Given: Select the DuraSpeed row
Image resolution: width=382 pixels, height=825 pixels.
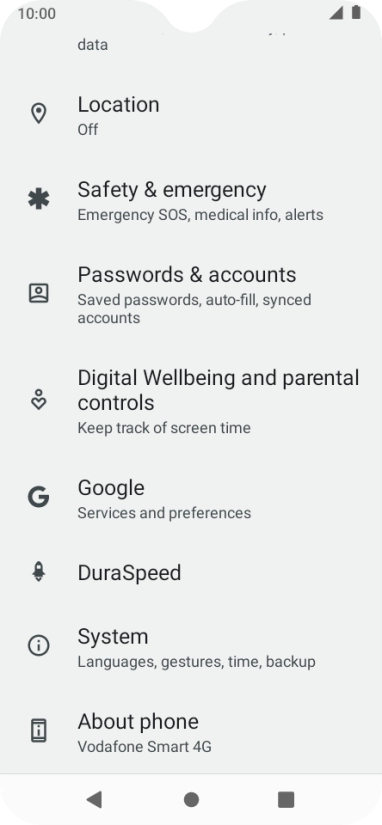Looking at the screenshot, I should 191,572.
